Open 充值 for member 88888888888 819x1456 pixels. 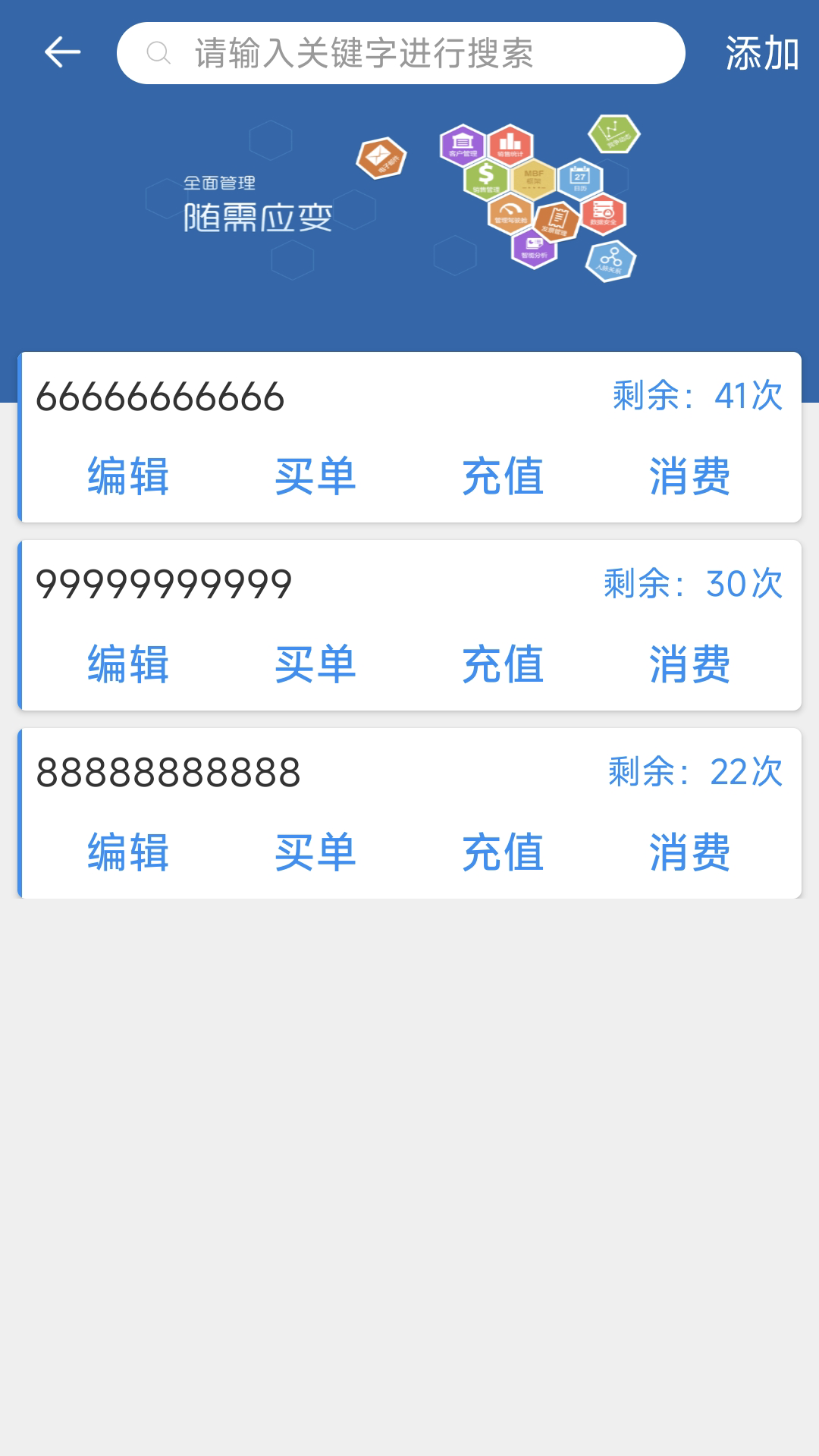click(503, 852)
